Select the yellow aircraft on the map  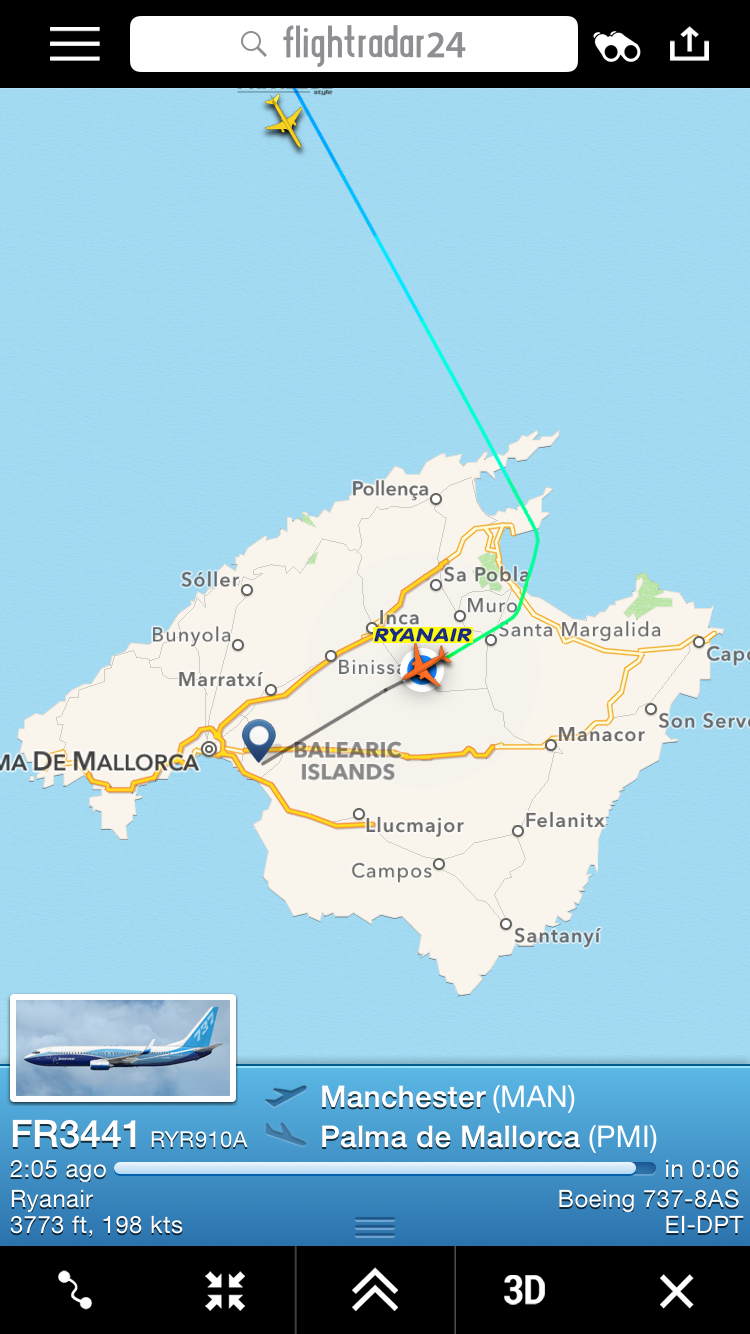tap(285, 123)
